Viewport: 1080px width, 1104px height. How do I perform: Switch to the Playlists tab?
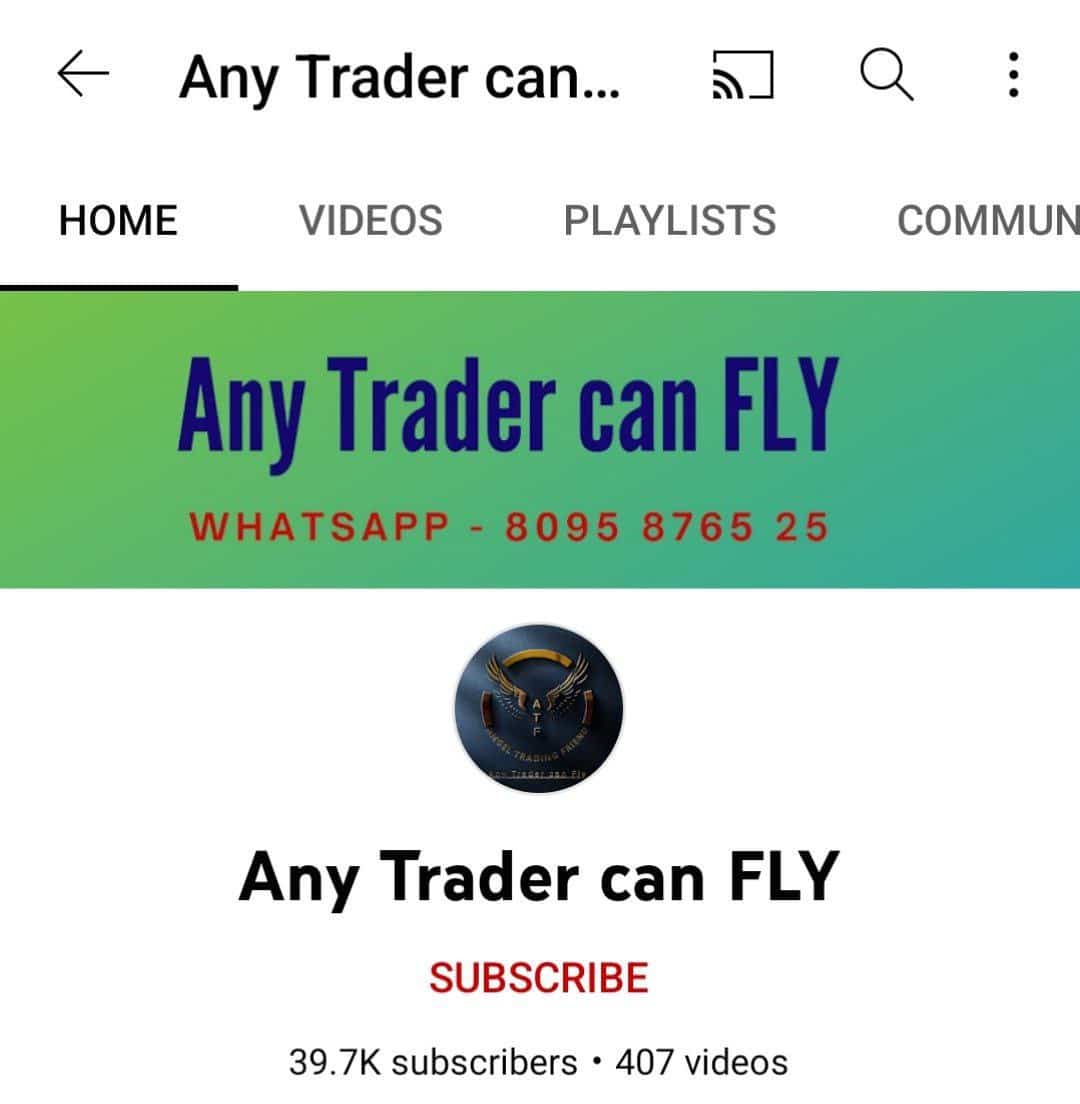669,221
